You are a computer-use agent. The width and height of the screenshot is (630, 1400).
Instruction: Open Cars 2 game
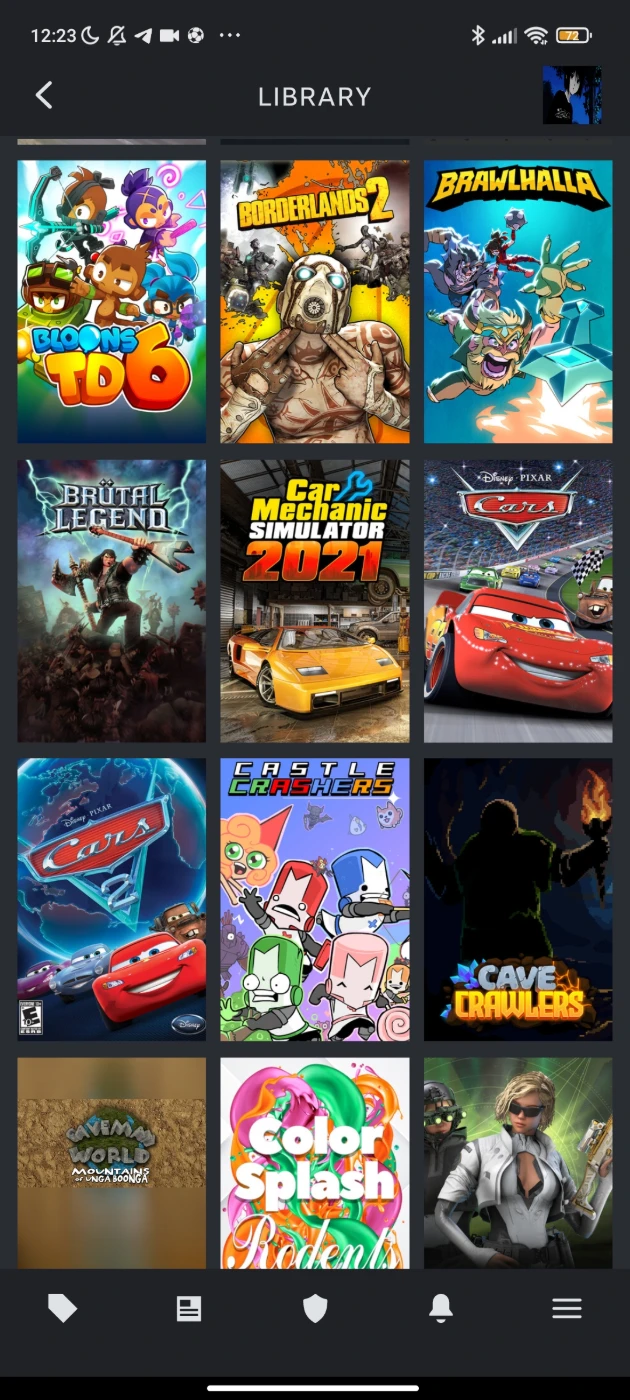point(112,899)
